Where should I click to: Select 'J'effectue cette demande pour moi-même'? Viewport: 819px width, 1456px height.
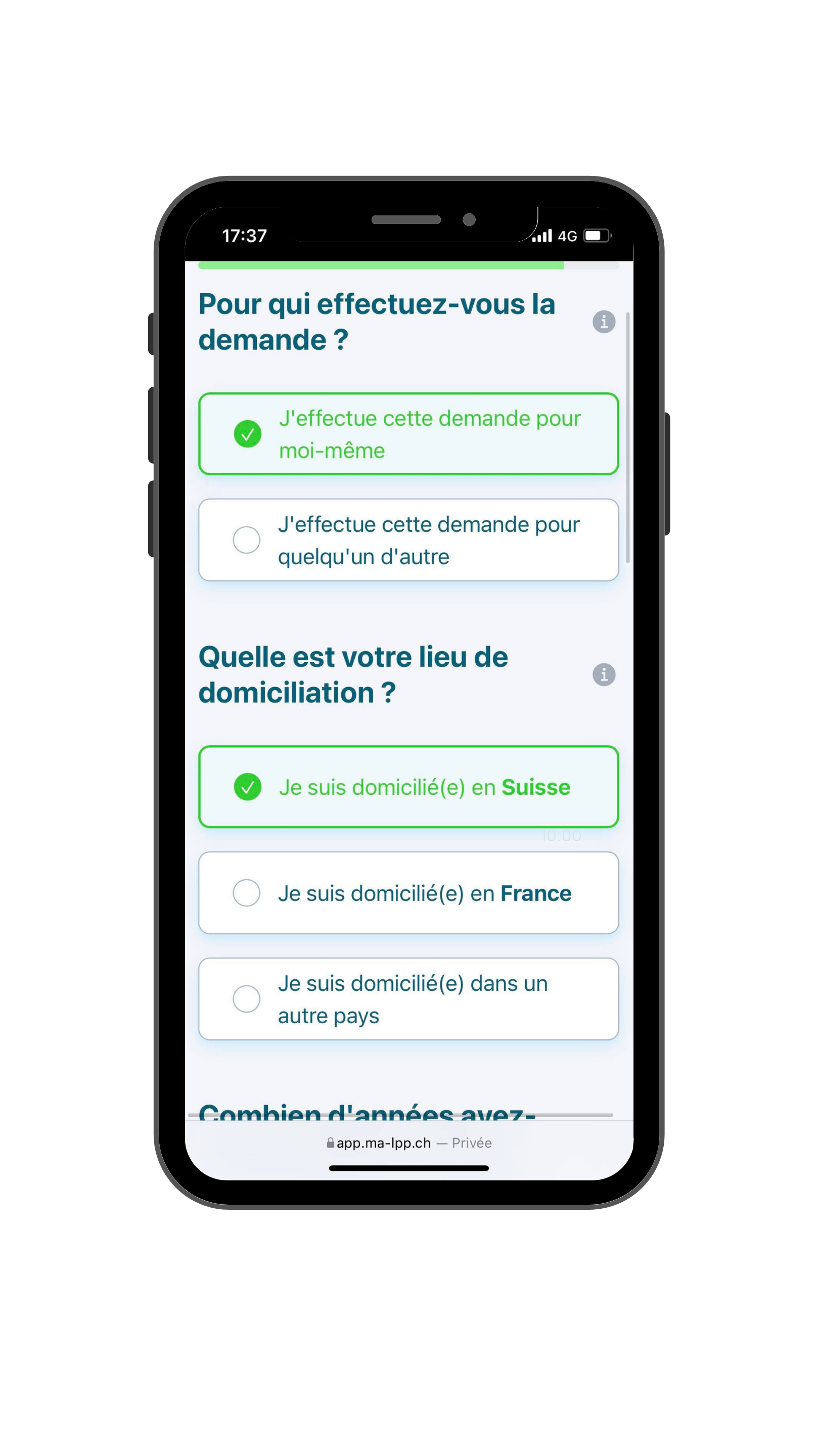408,434
